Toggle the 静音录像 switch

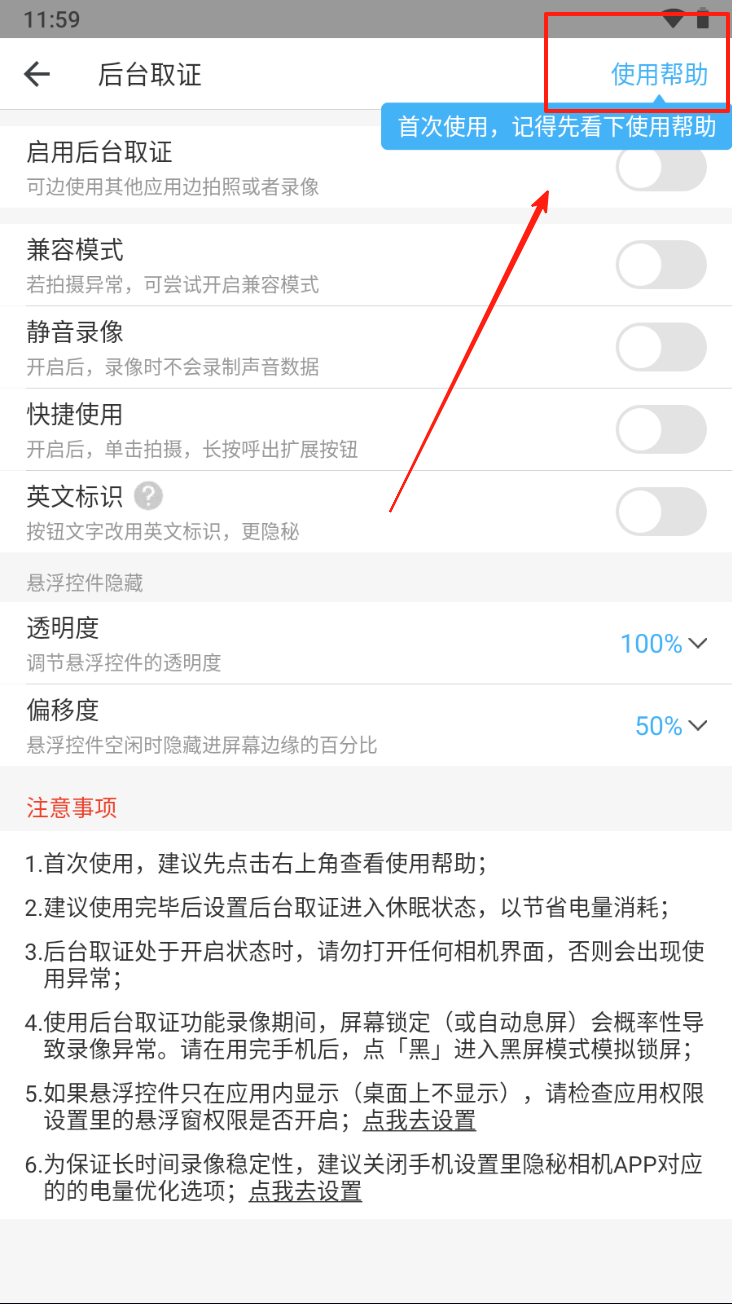[x=661, y=347]
